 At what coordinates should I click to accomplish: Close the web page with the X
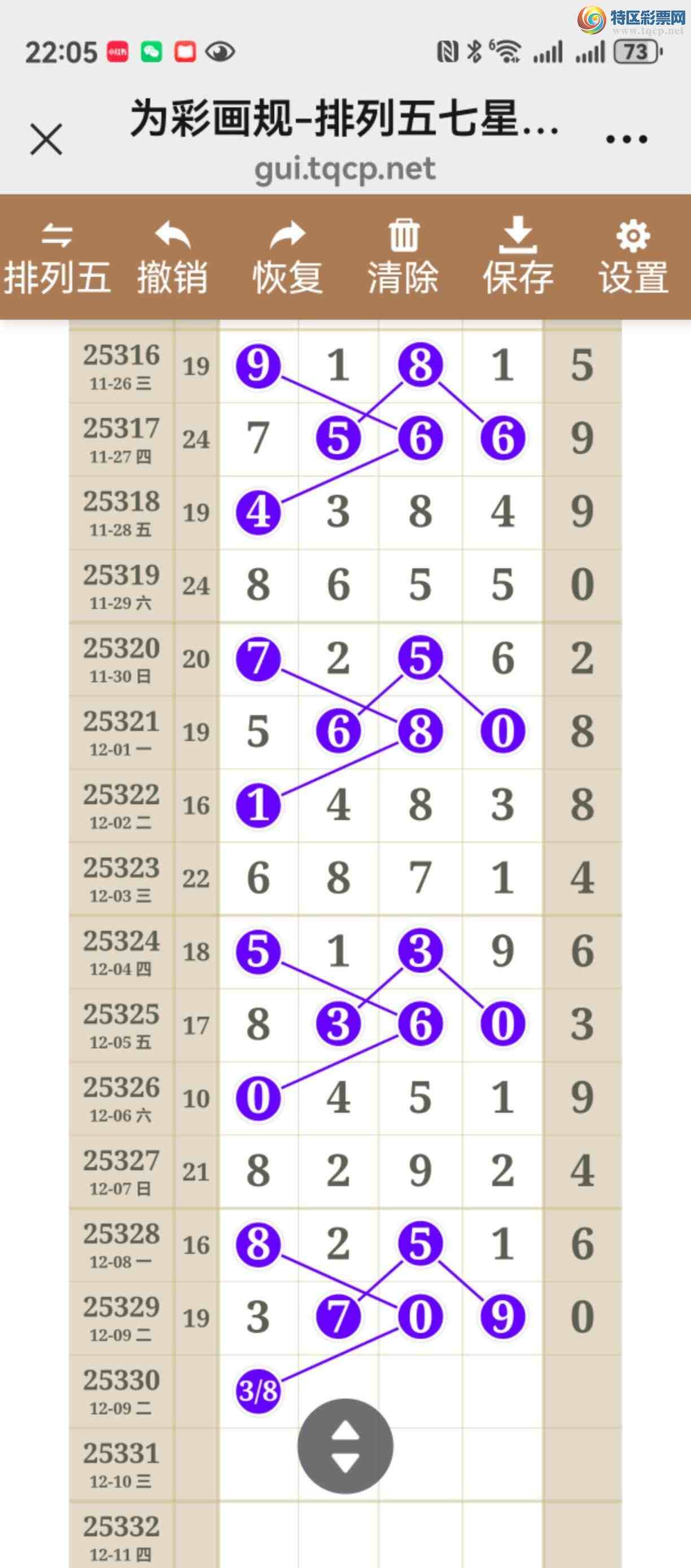(46, 140)
